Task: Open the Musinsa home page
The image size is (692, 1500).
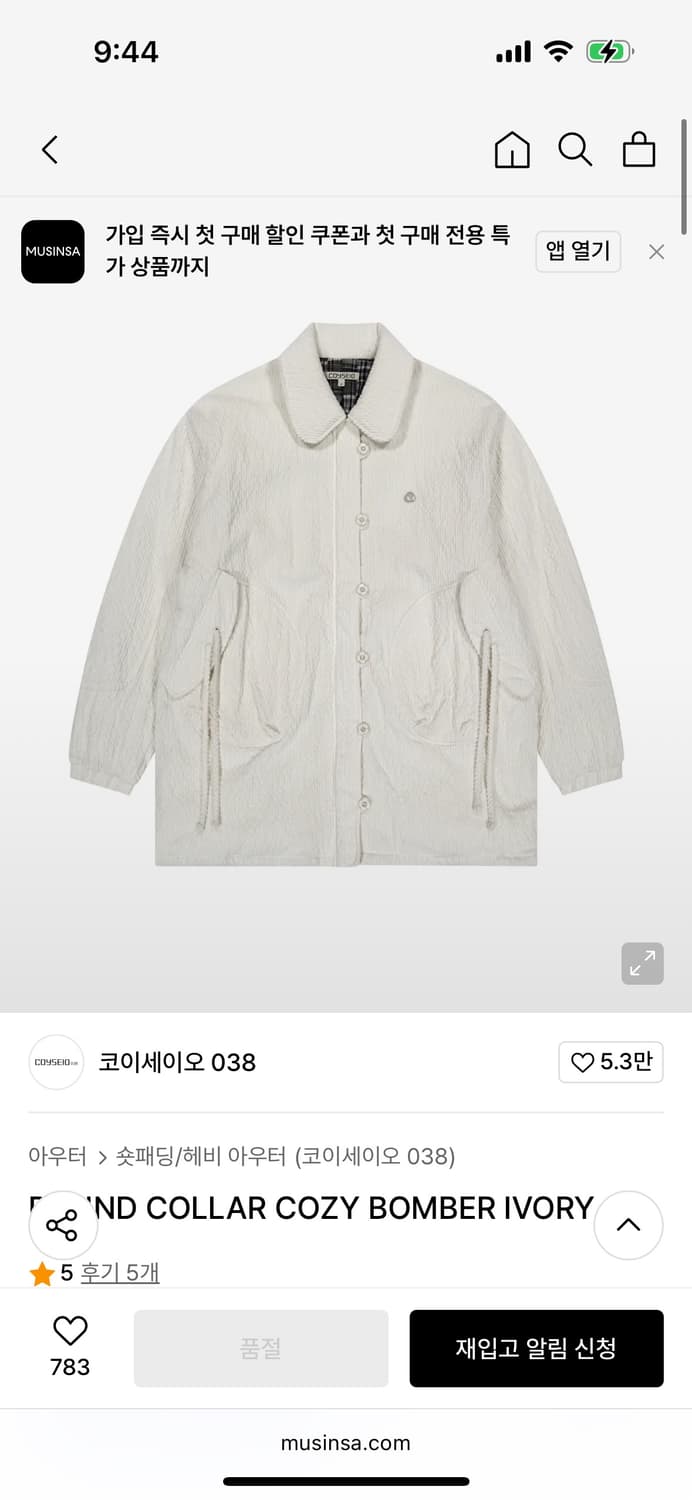Action: pyautogui.click(x=512, y=150)
